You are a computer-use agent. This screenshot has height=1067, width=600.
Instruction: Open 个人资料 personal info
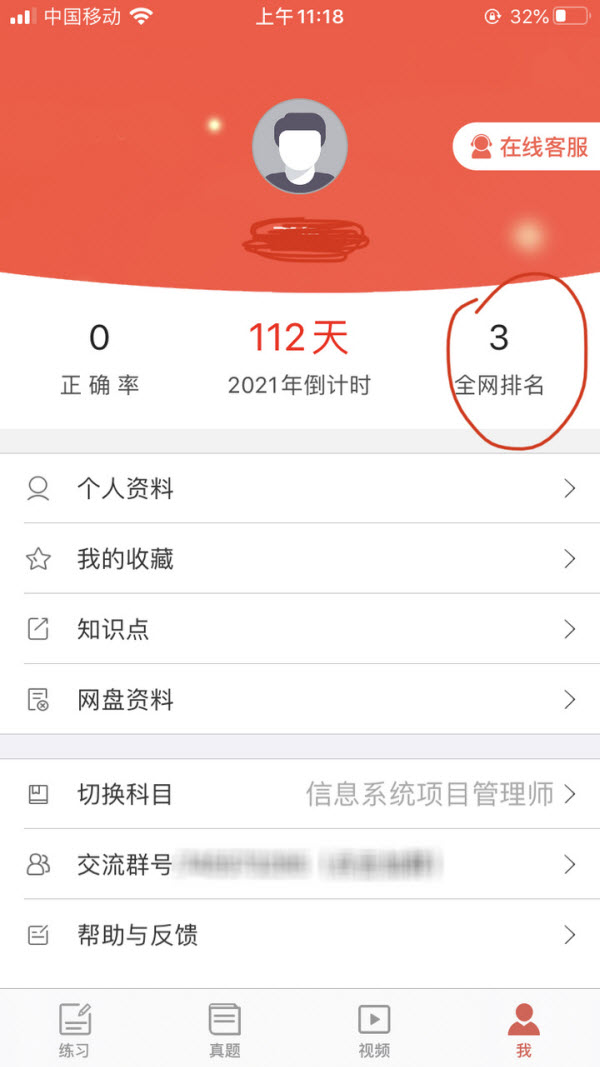pos(300,488)
